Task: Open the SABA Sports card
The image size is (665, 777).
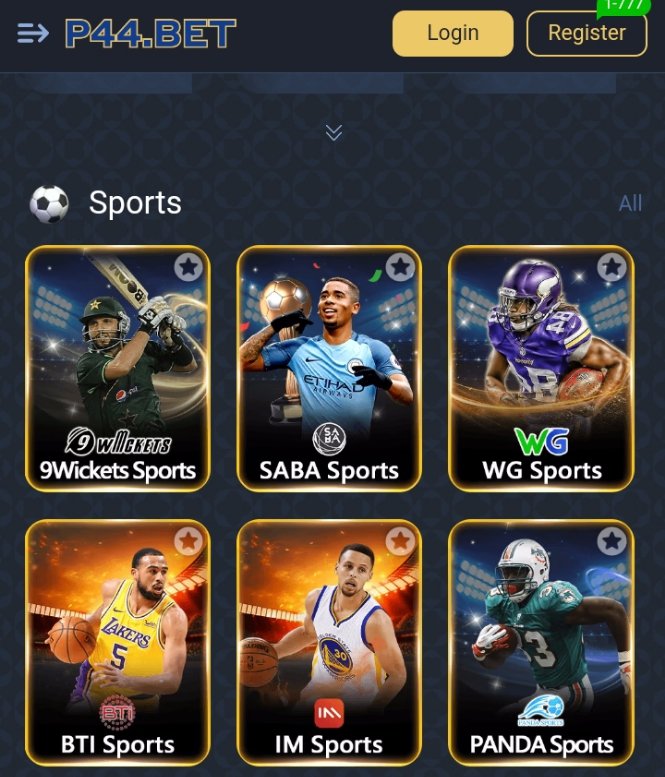Action: coord(330,370)
